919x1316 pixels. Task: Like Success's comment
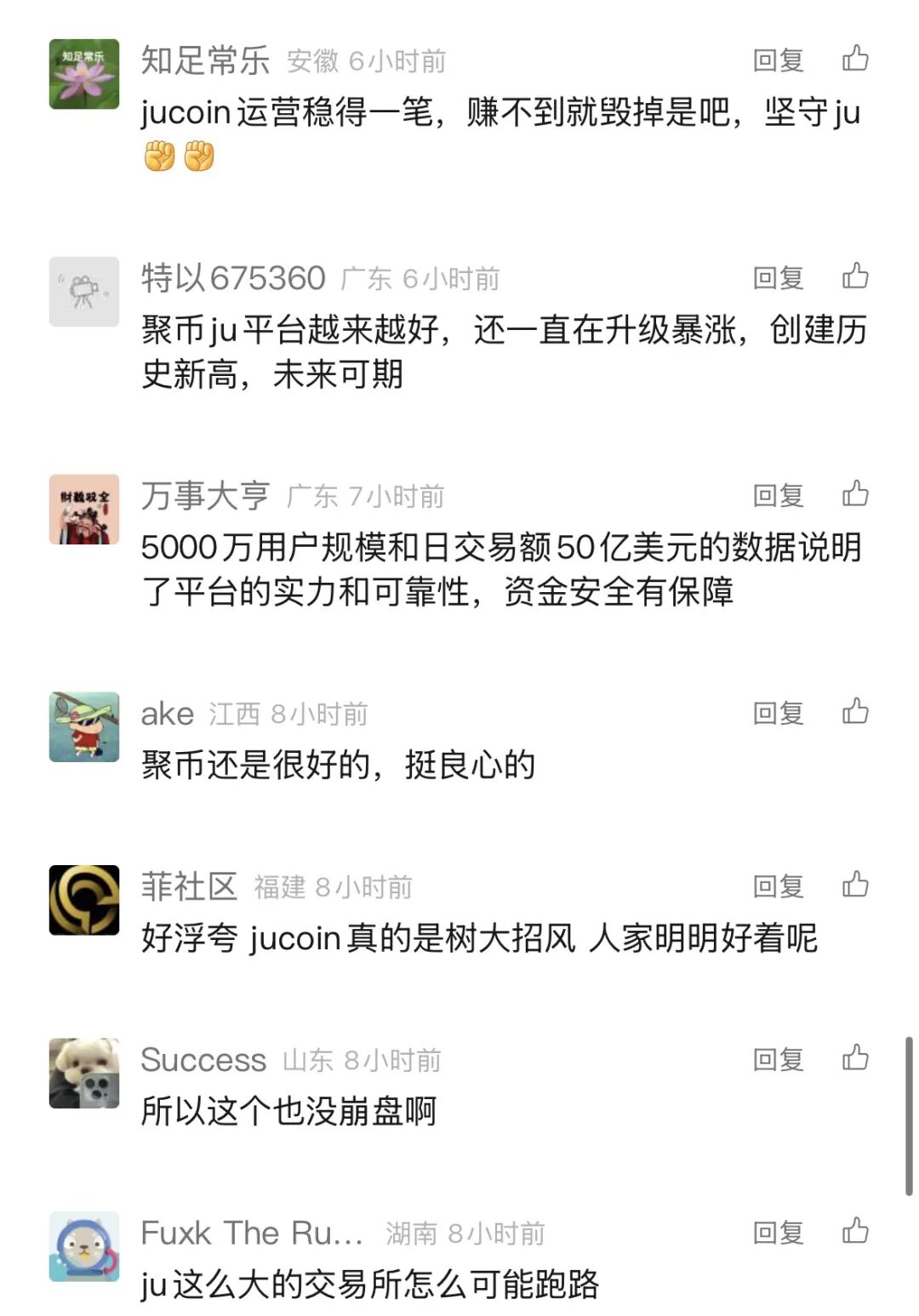[x=855, y=1058]
